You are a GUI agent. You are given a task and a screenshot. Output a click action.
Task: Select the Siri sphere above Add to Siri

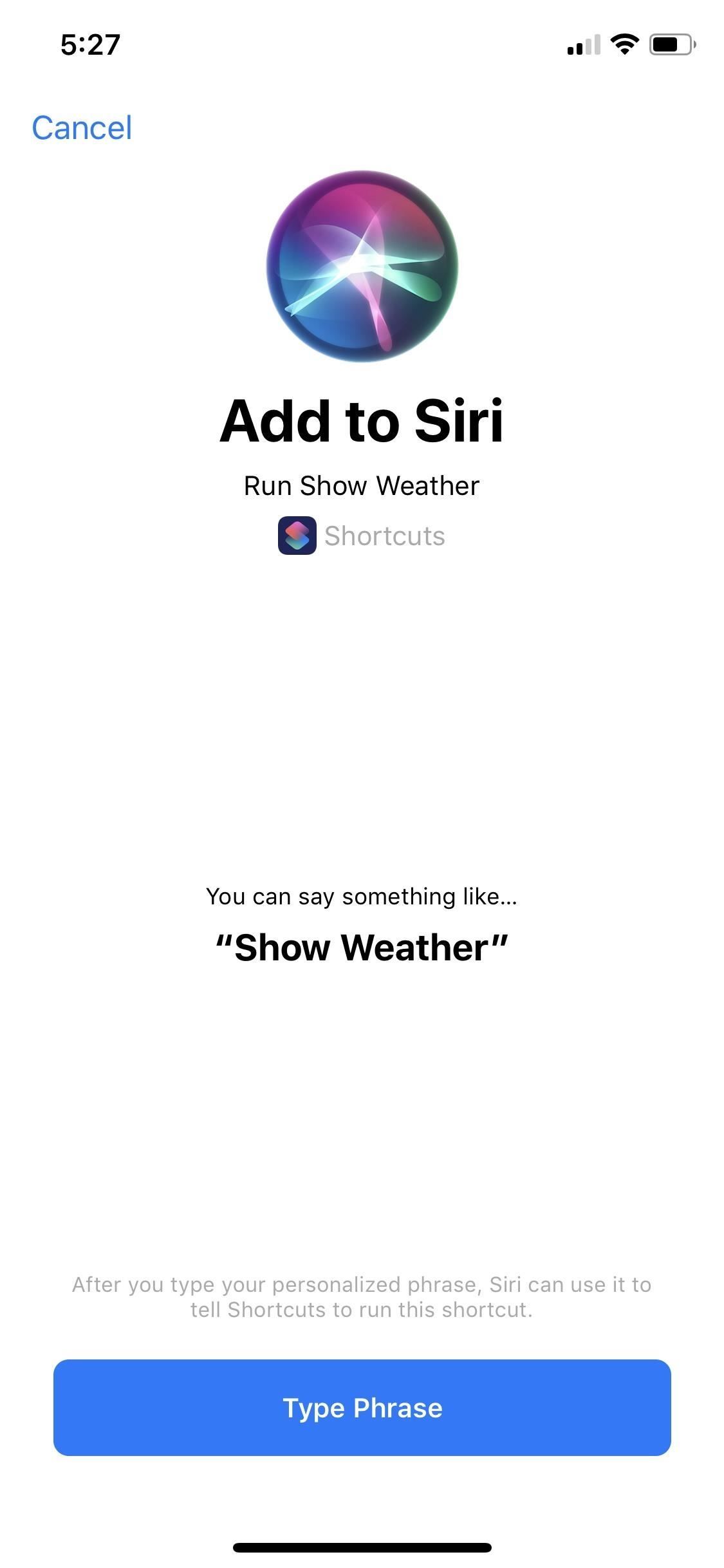click(x=362, y=267)
